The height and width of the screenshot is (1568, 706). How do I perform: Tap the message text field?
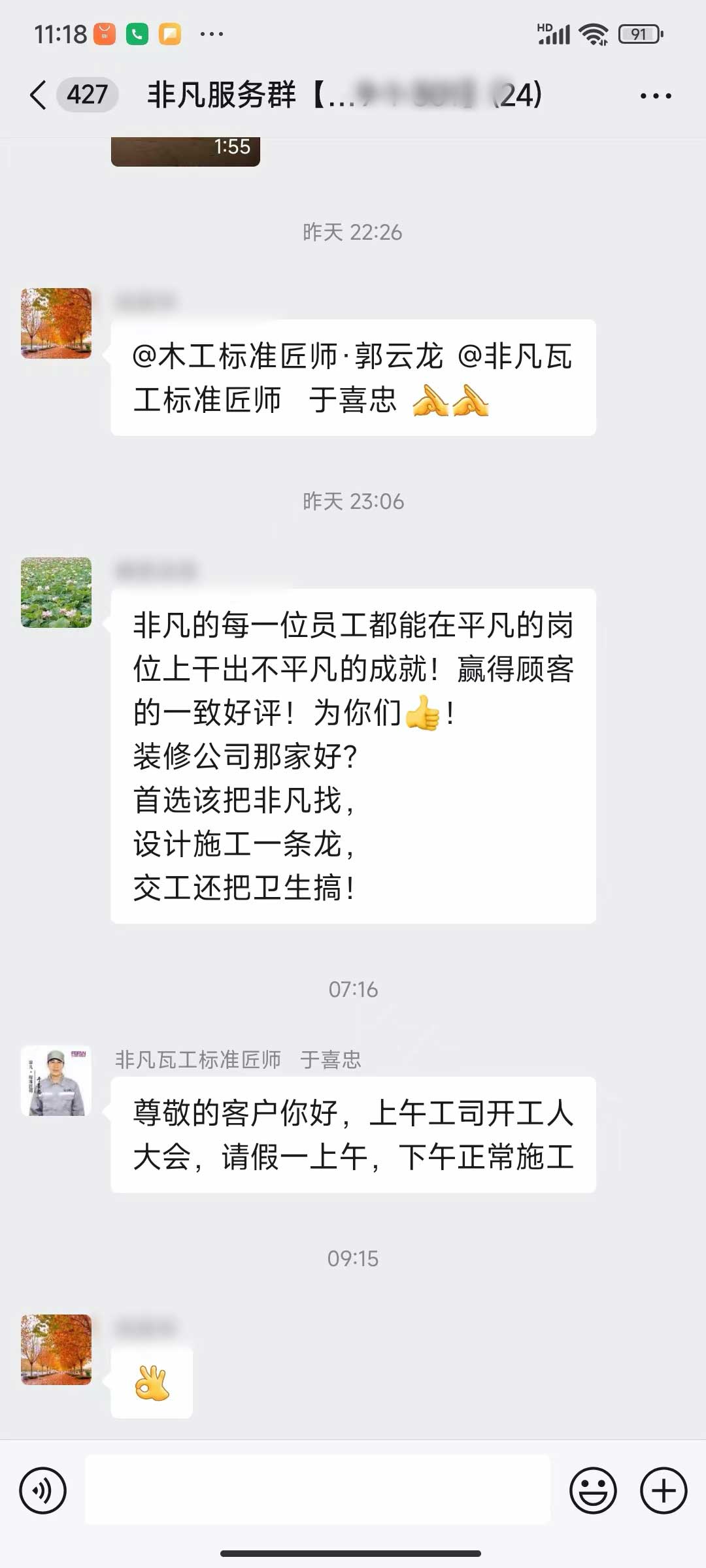point(318,1491)
